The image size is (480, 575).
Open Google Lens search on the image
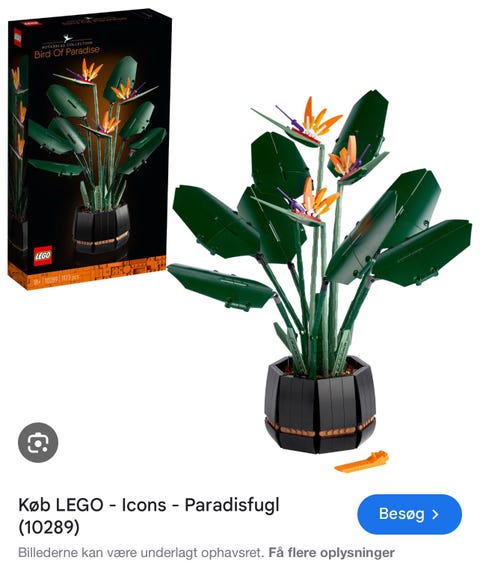pyautogui.click(x=38, y=443)
